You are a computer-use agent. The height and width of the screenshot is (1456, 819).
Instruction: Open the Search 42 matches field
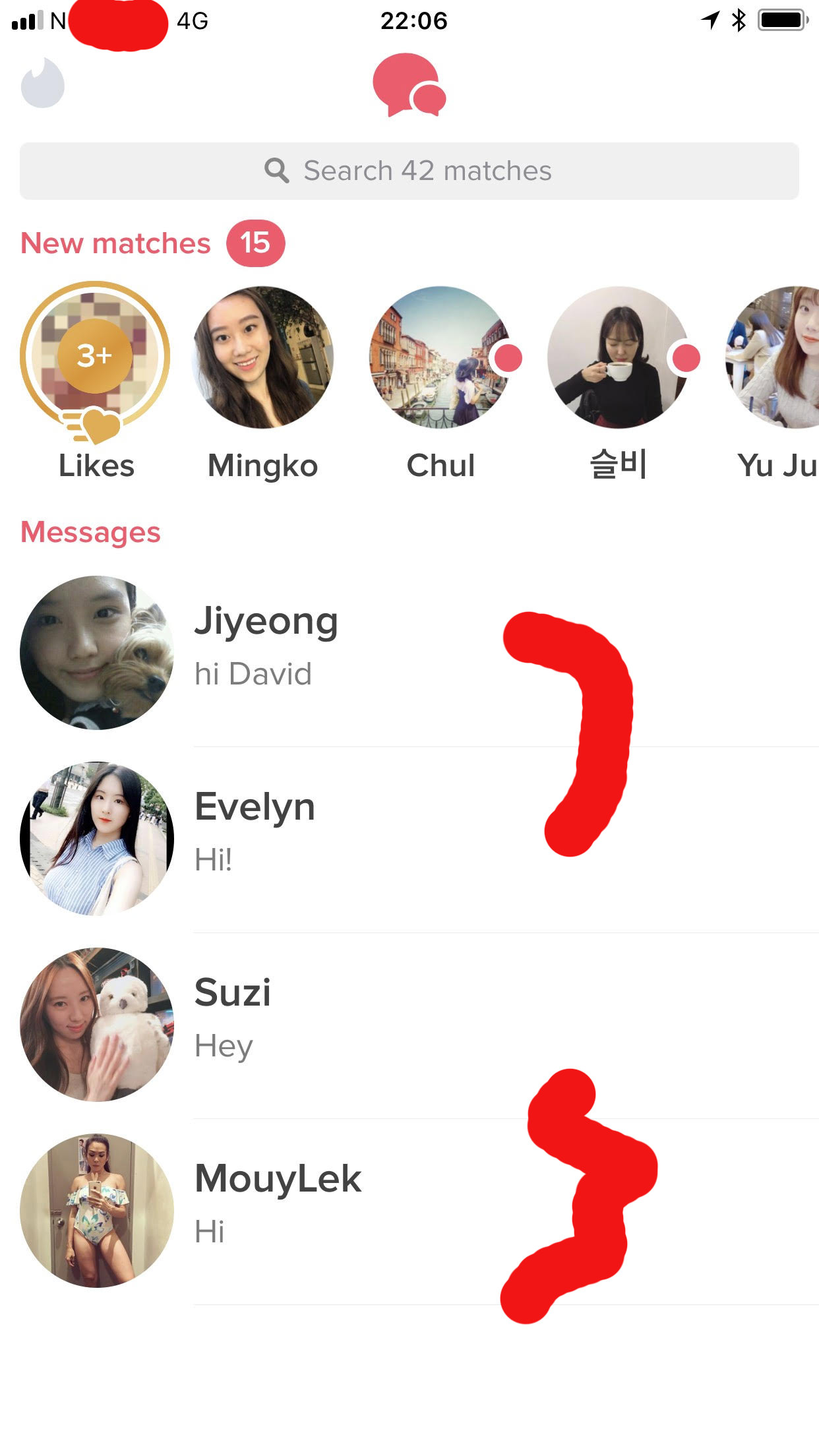[409, 171]
